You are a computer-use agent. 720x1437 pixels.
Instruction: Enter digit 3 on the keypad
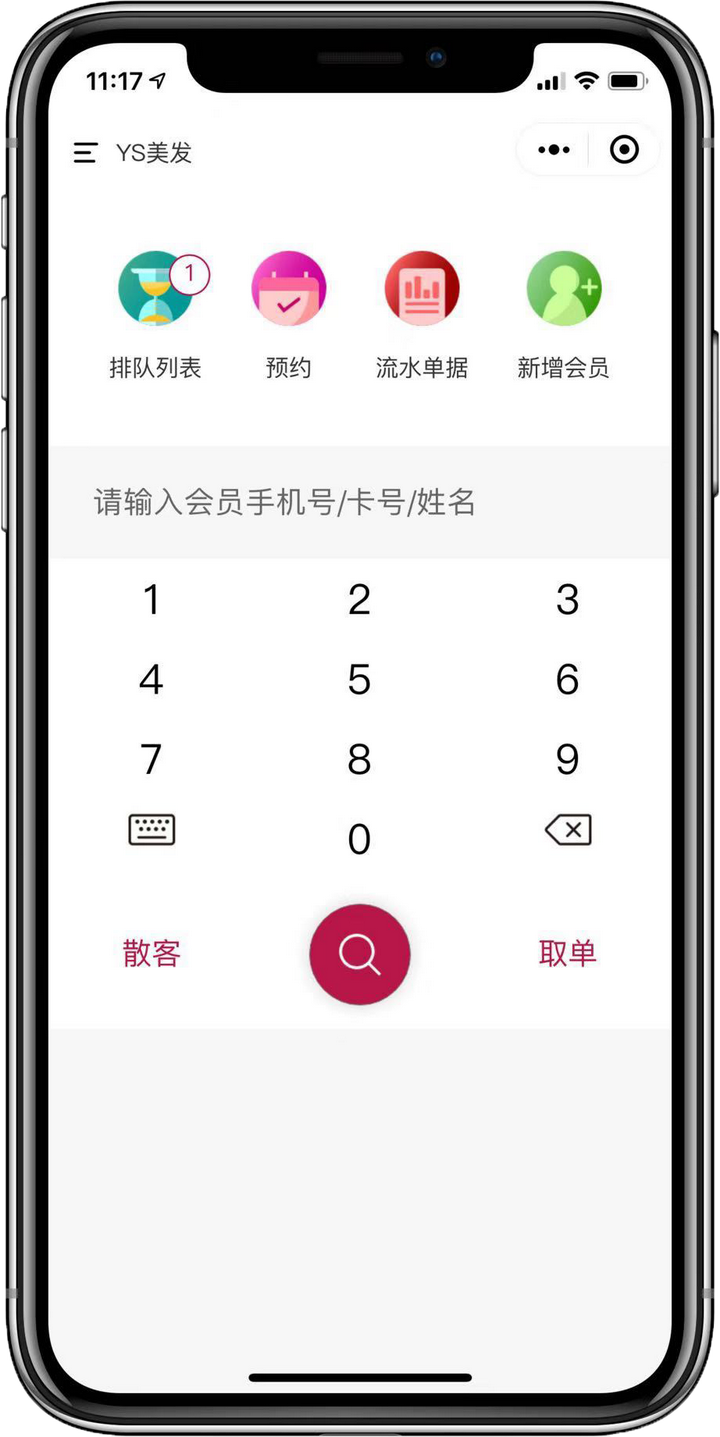[x=567, y=600]
